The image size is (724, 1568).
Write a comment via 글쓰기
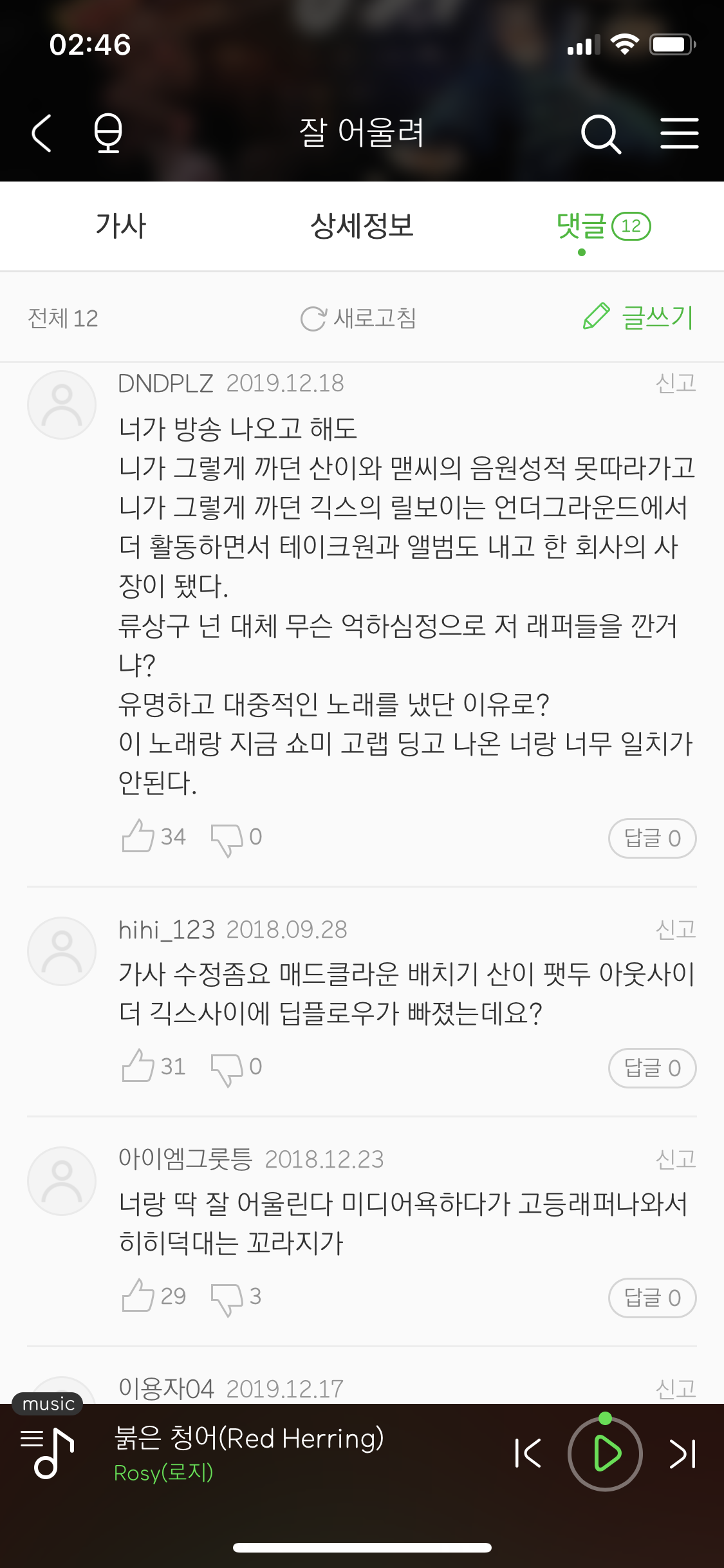638,317
